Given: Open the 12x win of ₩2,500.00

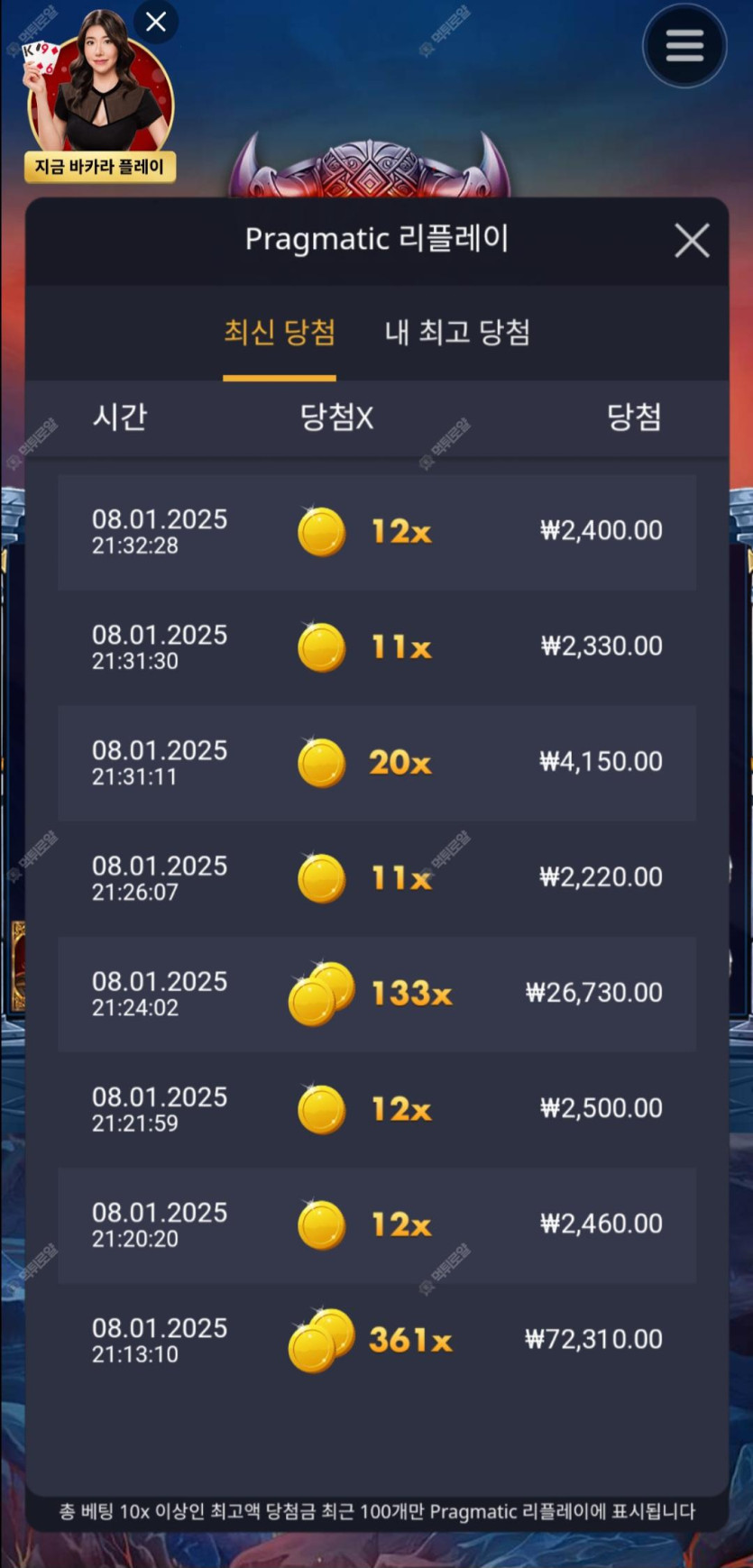Looking at the screenshot, I should coord(377,1108).
